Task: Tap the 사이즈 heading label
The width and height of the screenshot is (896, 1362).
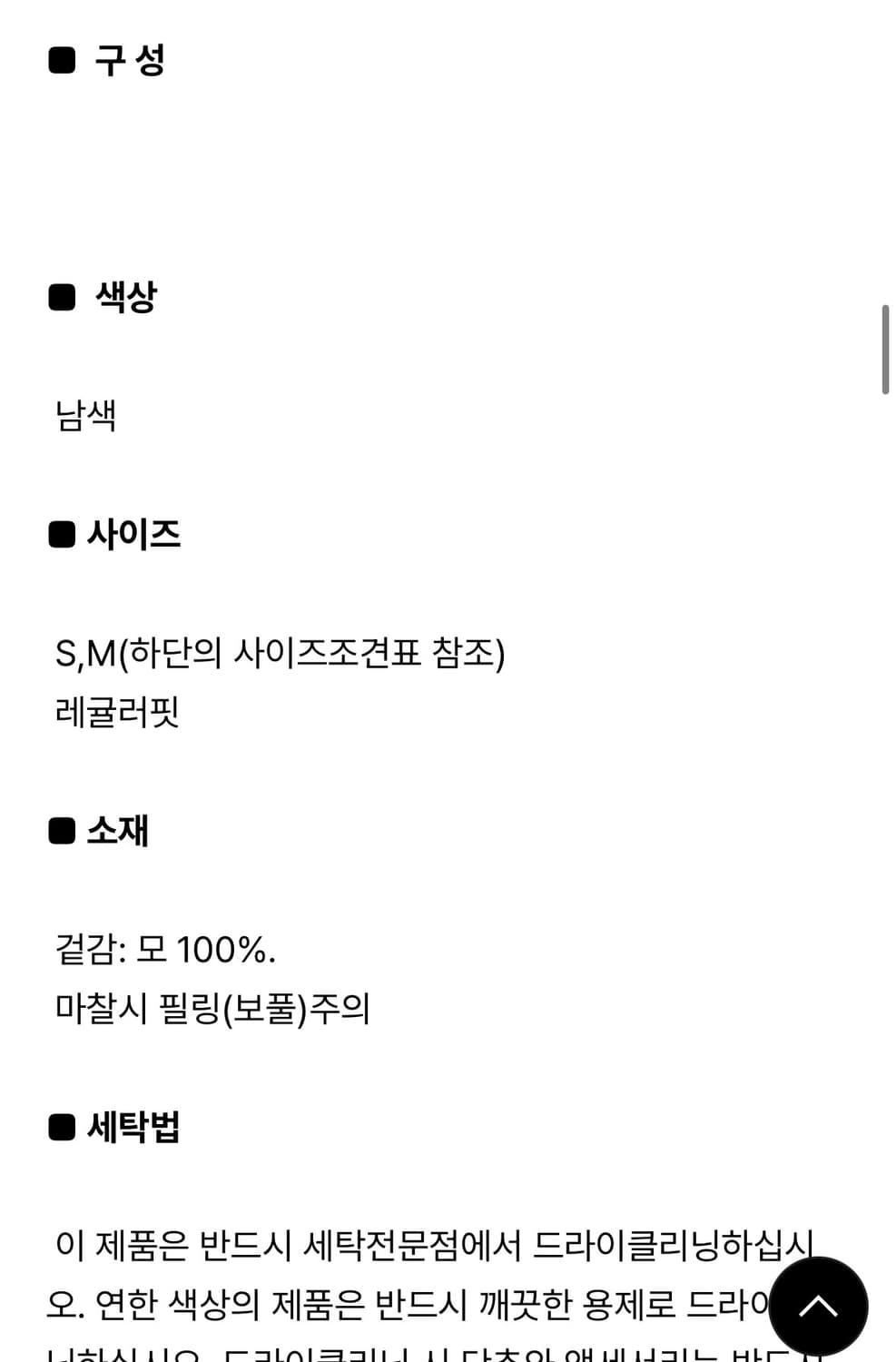Action: pos(136,536)
